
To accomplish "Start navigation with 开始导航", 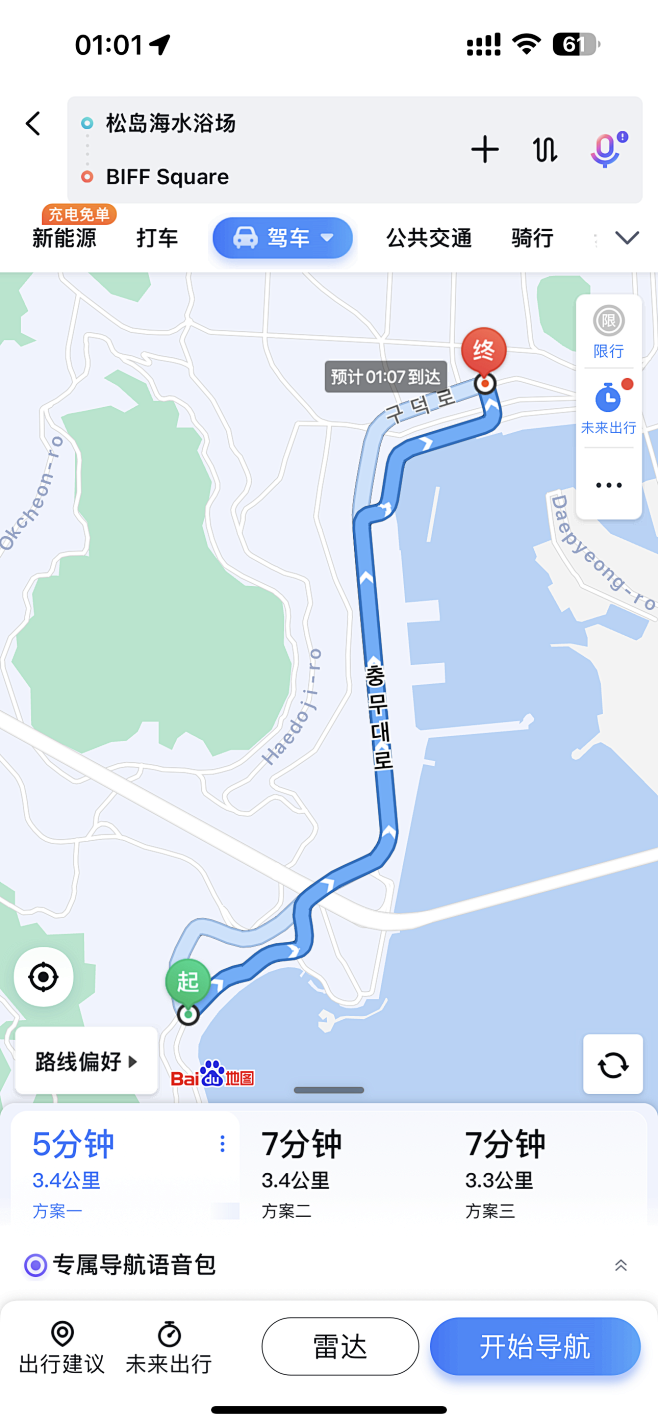I will tap(535, 1347).
